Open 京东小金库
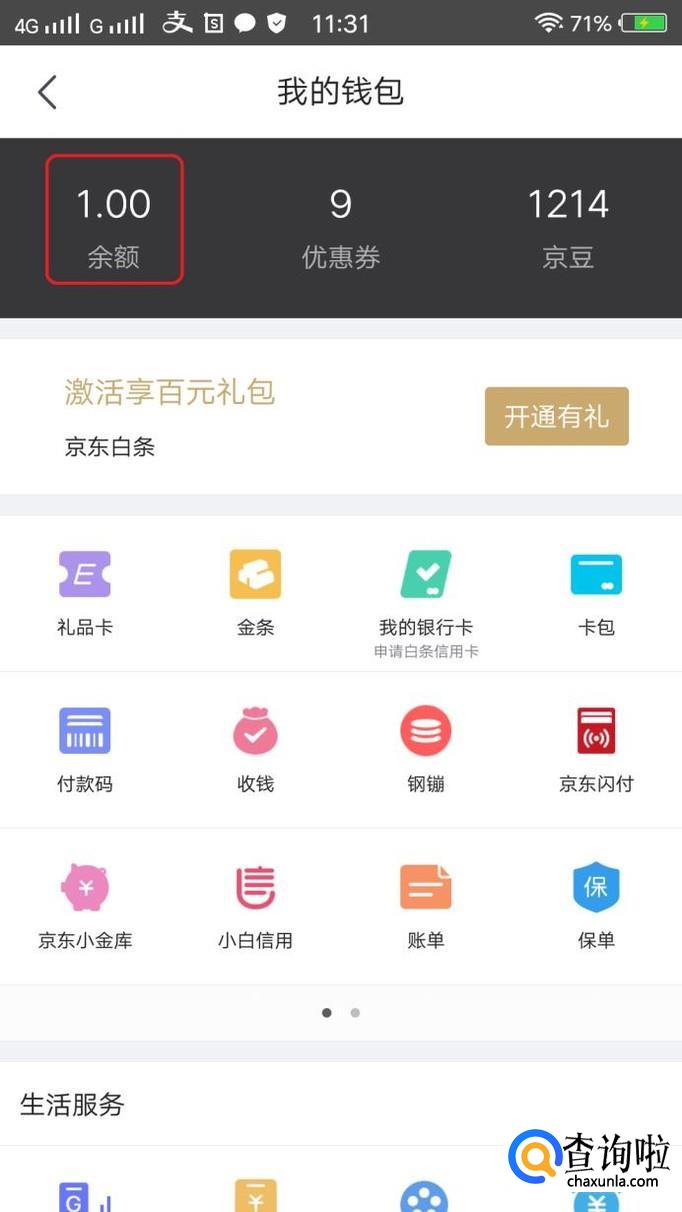This screenshot has height=1212, width=682. coord(85,905)
